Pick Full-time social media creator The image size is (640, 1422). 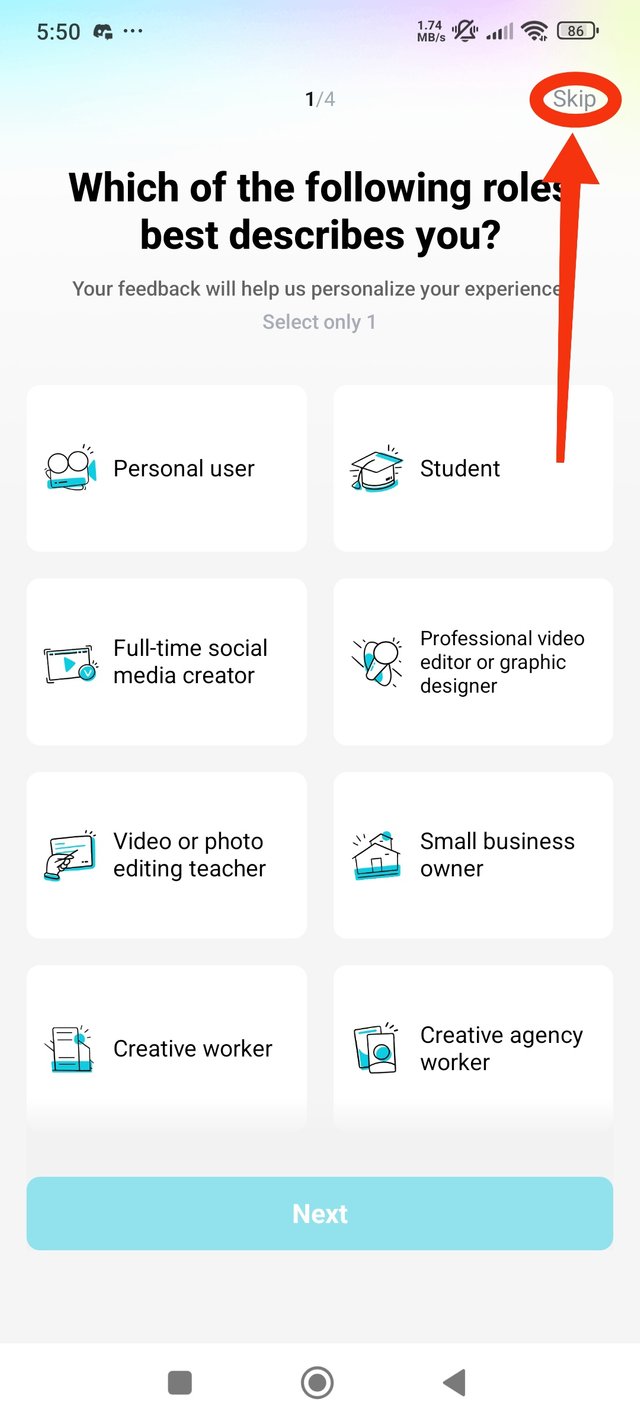click(x=166, y=661)
